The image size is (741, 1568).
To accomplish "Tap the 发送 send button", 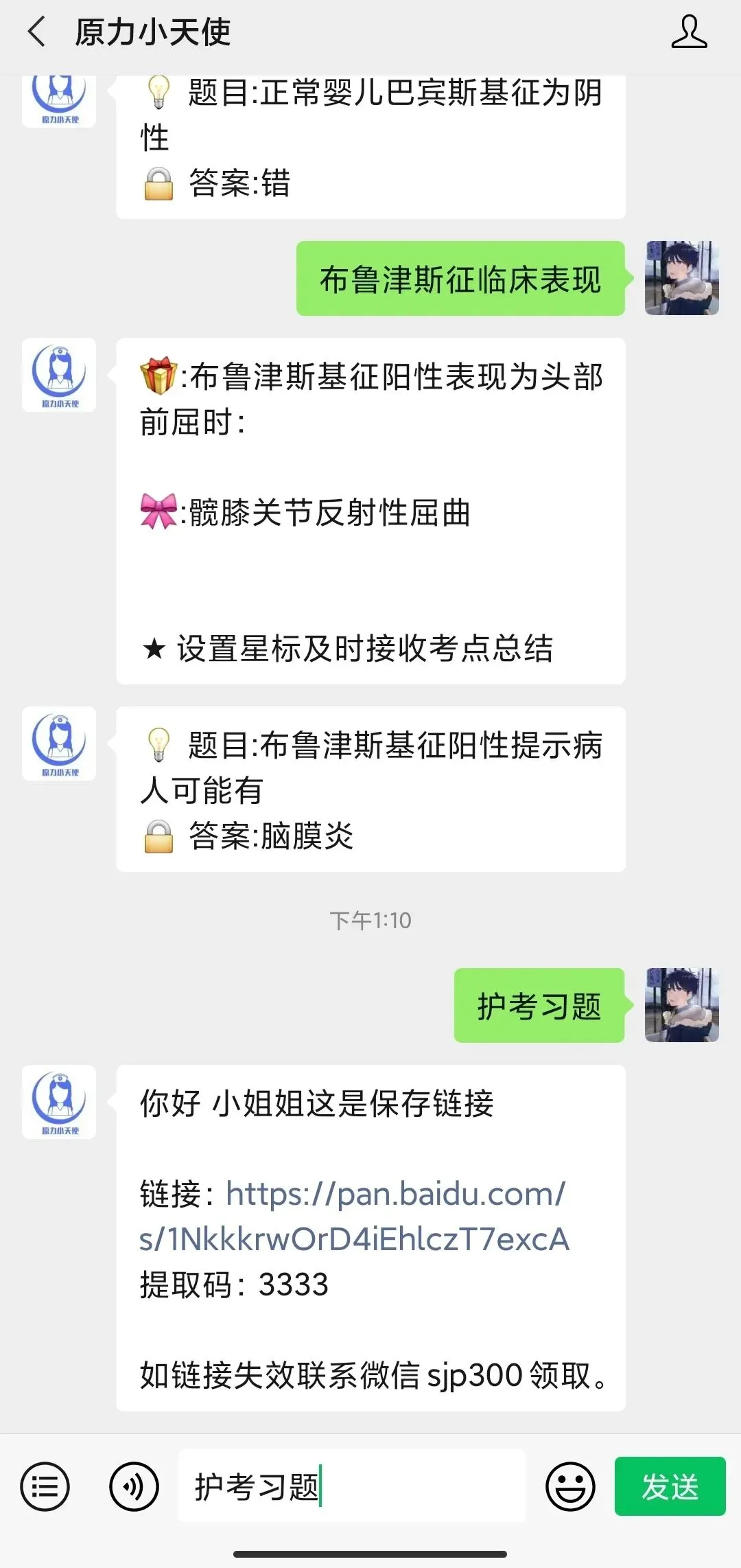I will [670, 1486].
